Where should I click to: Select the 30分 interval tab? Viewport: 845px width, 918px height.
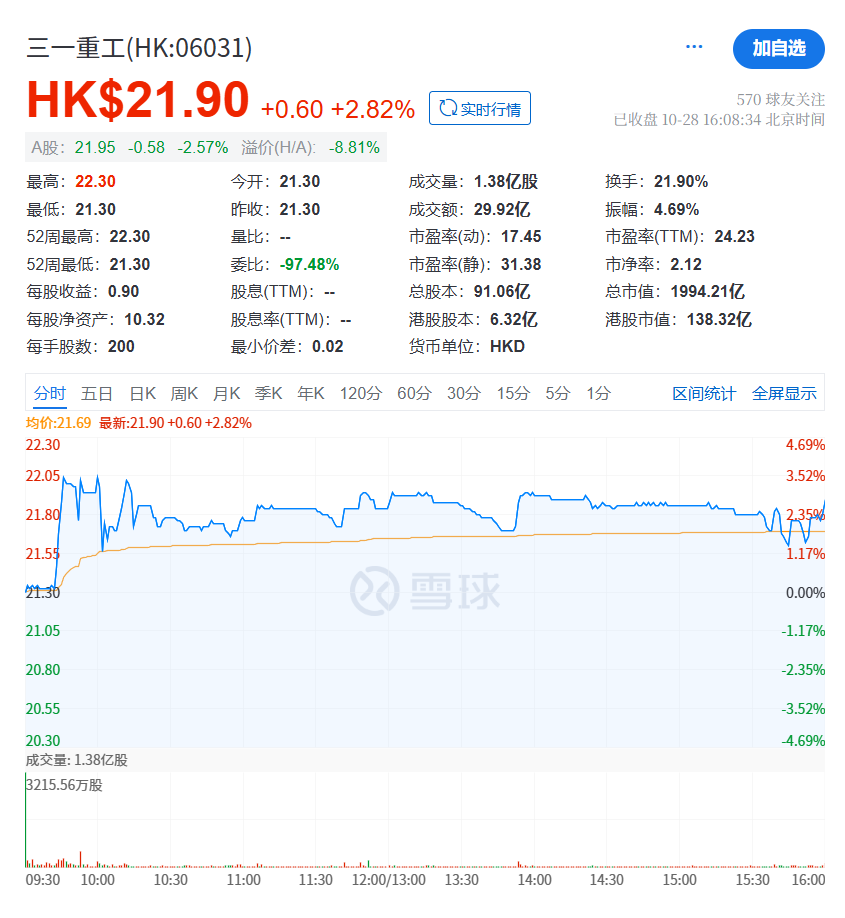click(x=464, y=394)
